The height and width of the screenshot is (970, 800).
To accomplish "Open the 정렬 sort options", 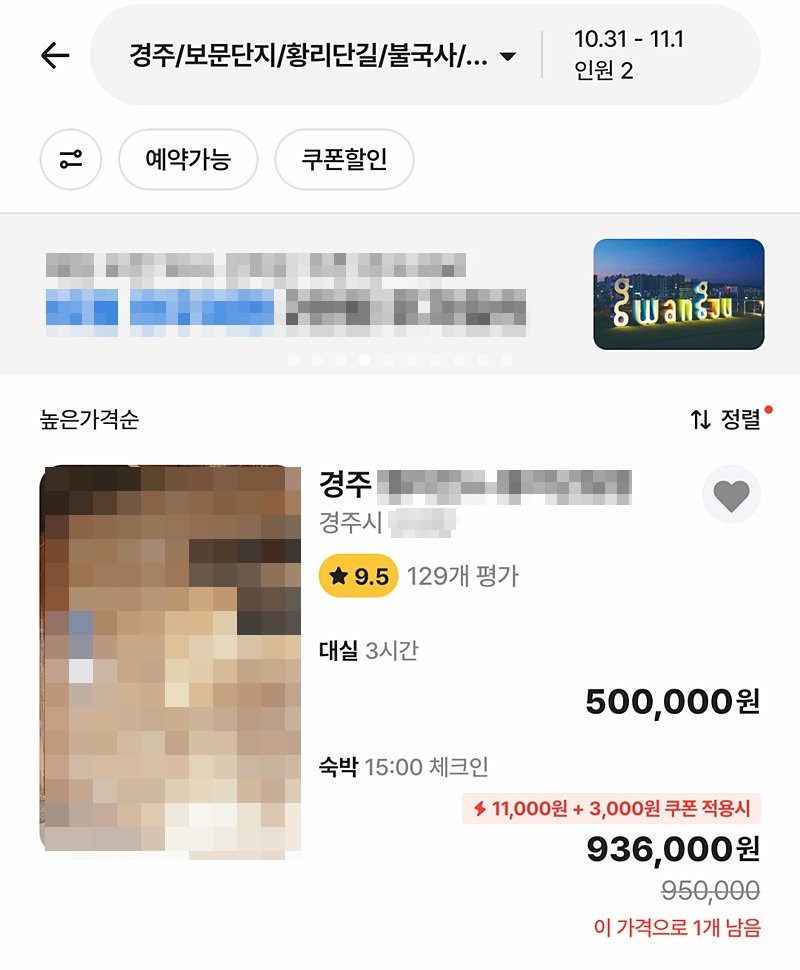I will [728, 419].
